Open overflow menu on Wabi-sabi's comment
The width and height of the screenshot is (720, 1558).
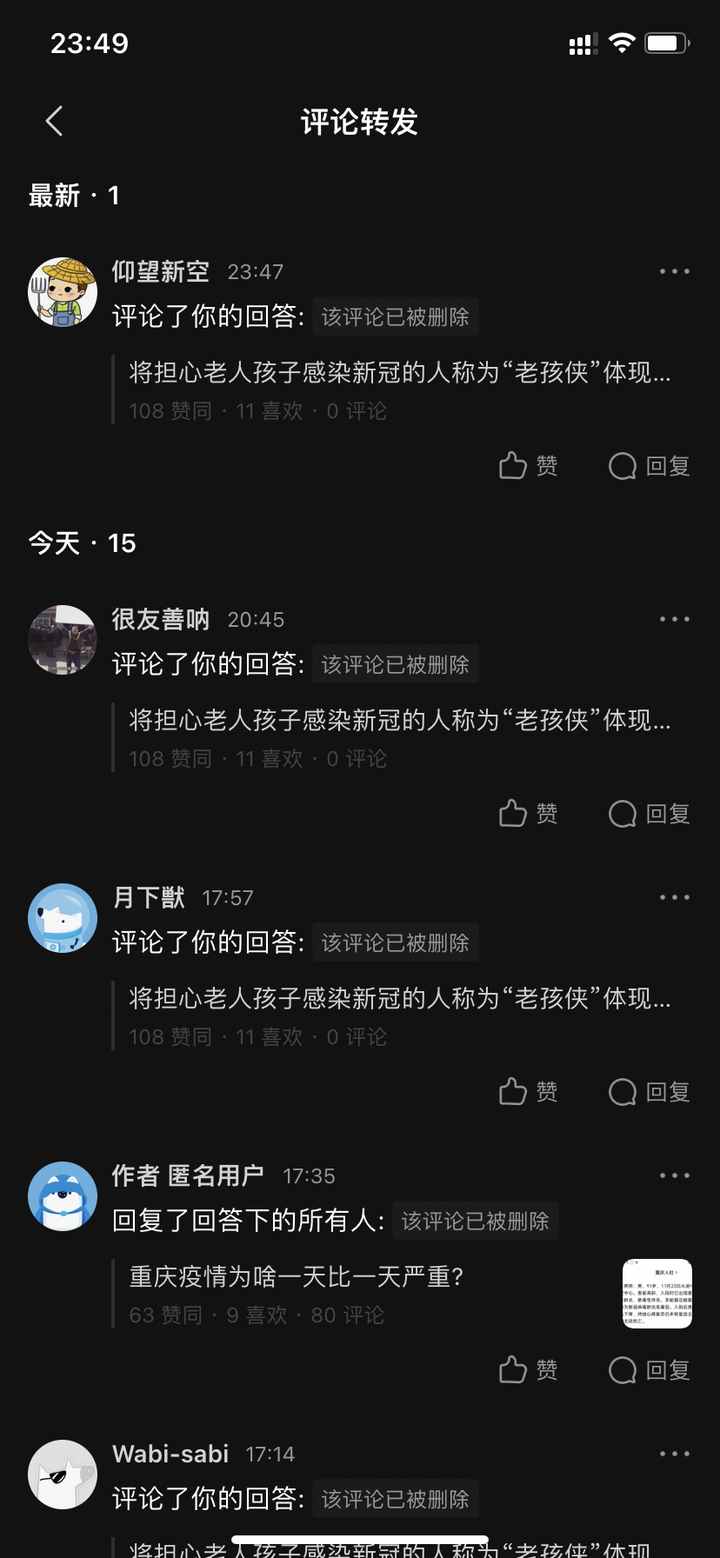click(x=674, y=1453)
